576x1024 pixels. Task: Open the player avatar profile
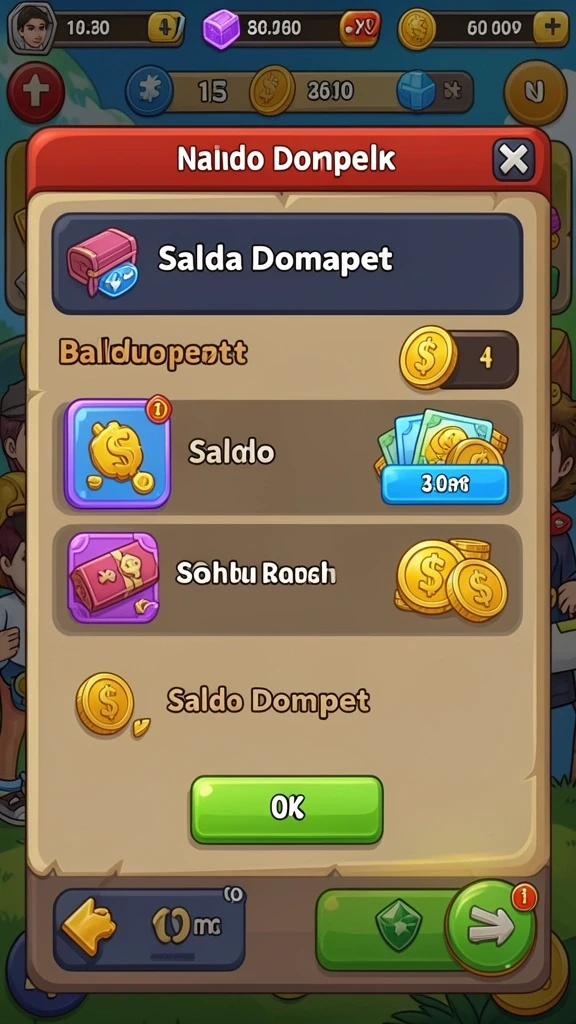[x=29, y=28]
